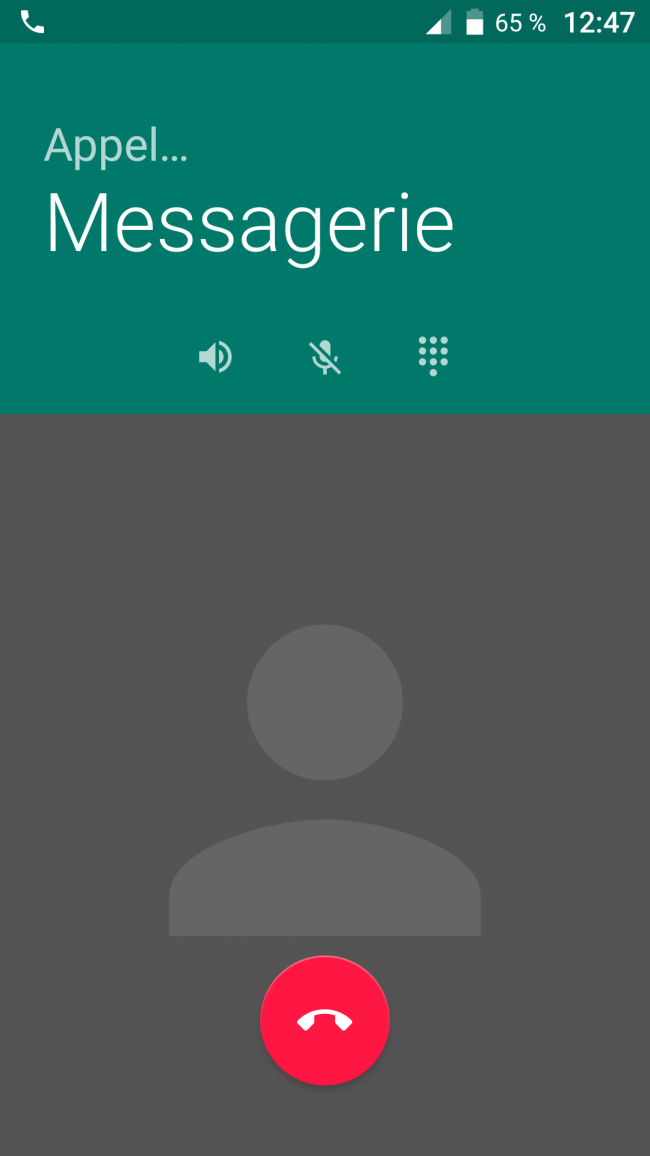
Task: Turn on the speakerphone
Action: [x=215, y=356]
